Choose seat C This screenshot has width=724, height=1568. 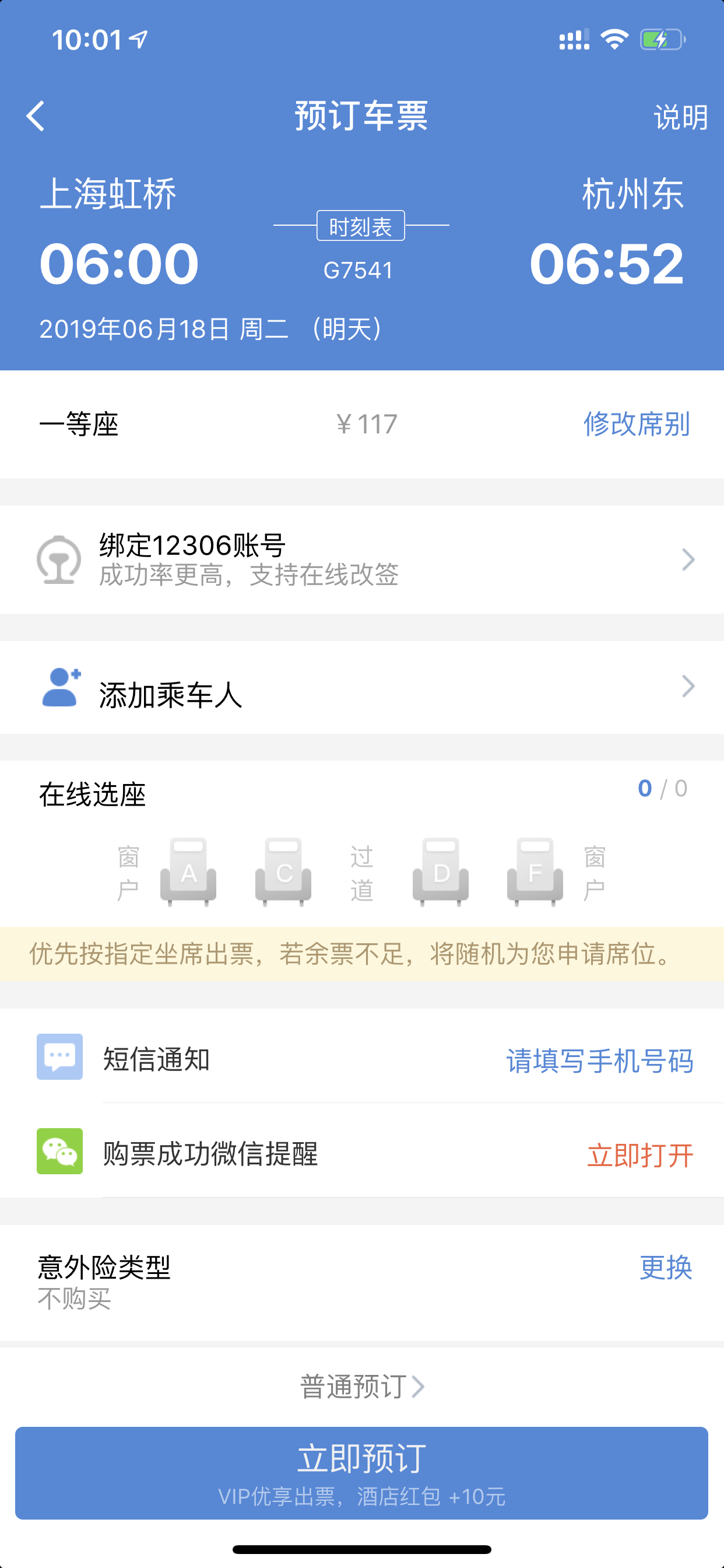pos(283,871)
